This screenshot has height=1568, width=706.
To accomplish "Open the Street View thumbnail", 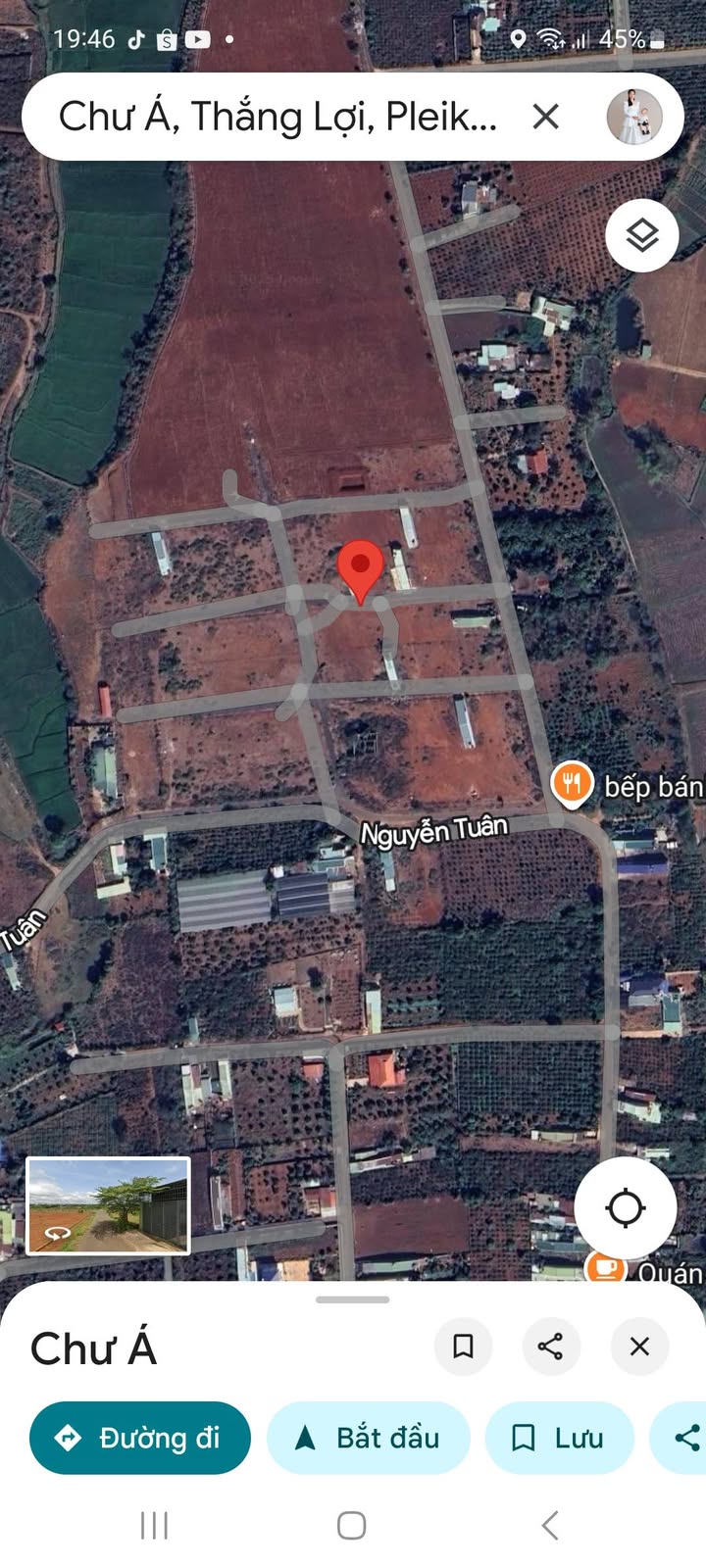I will tap(108, 1204).
